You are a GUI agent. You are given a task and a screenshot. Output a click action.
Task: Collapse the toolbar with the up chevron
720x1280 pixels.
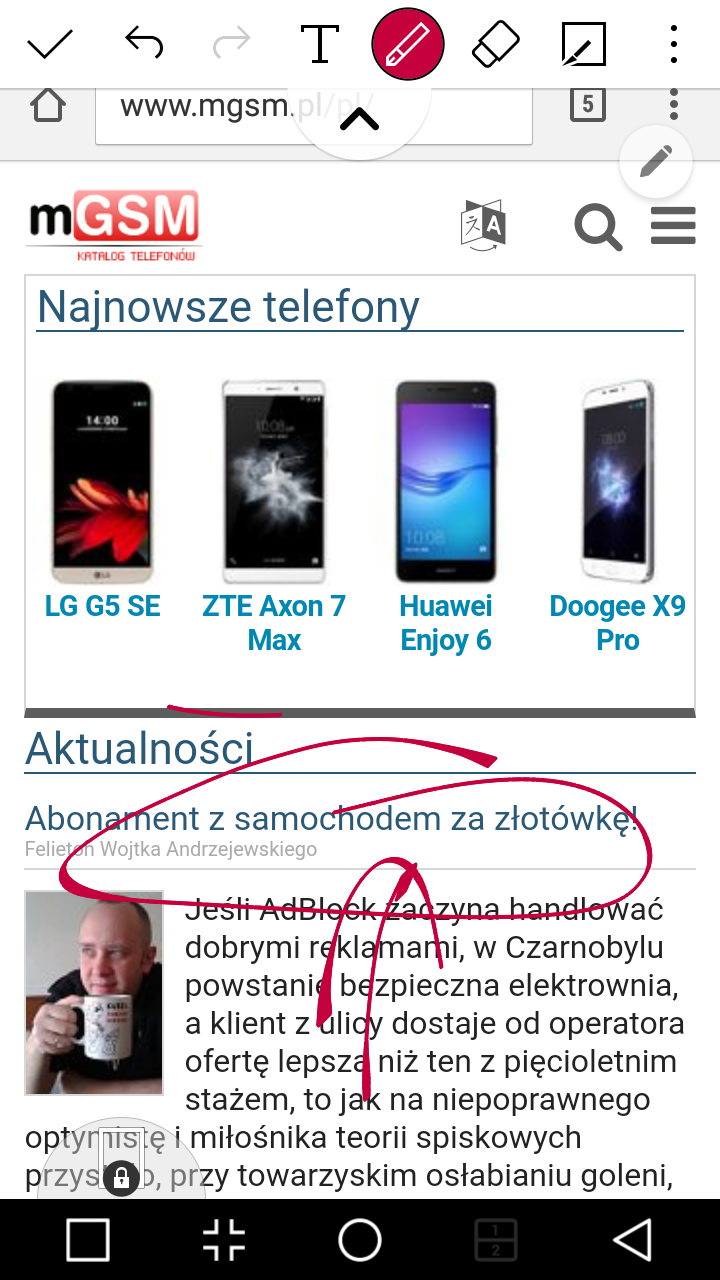tap(360, 120)
